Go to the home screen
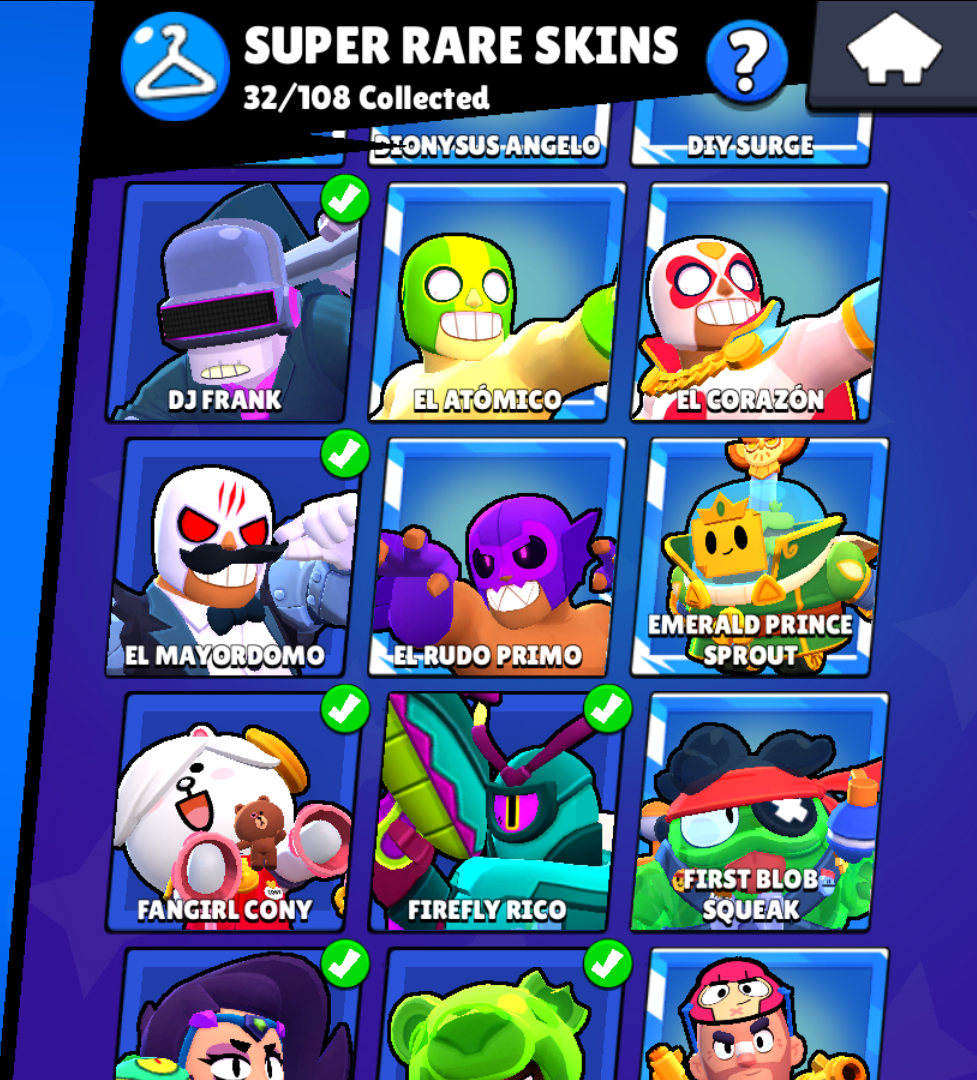 pyautogui.click(x=893, y=54)
